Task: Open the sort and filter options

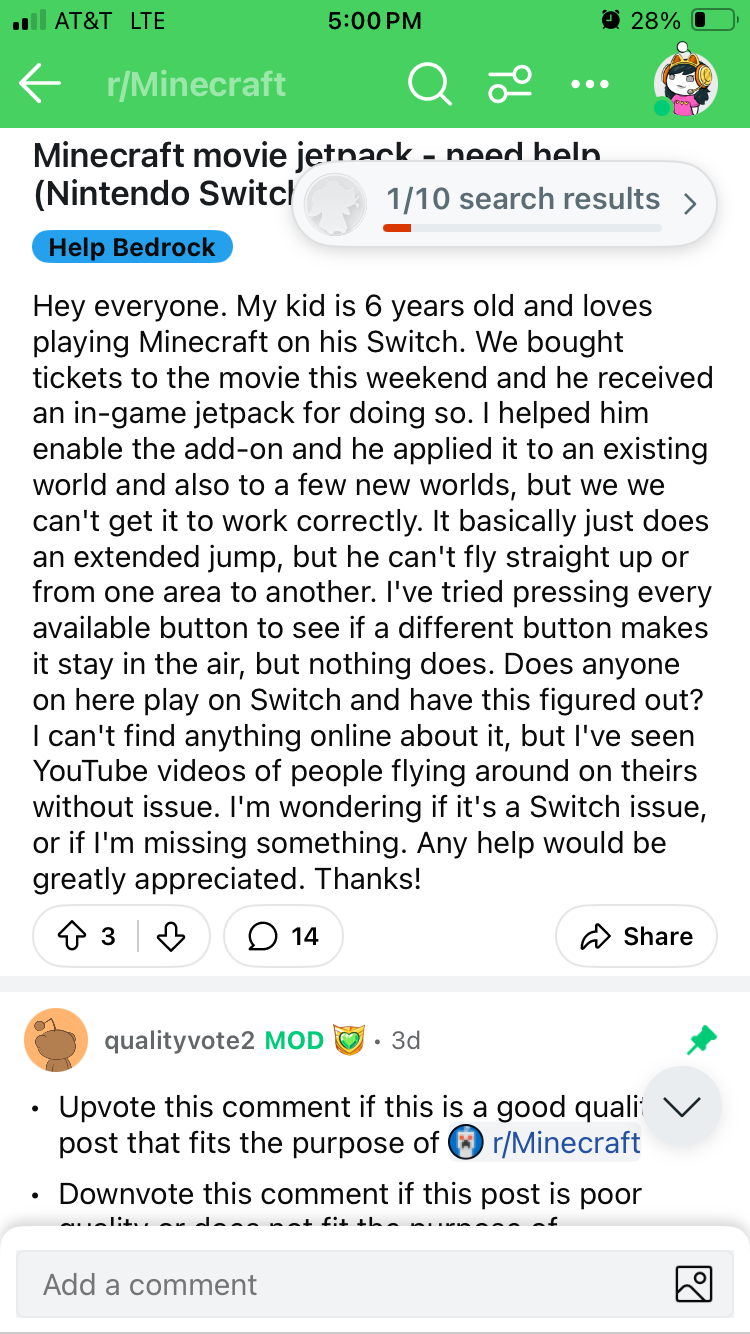Action: [510, 85]
